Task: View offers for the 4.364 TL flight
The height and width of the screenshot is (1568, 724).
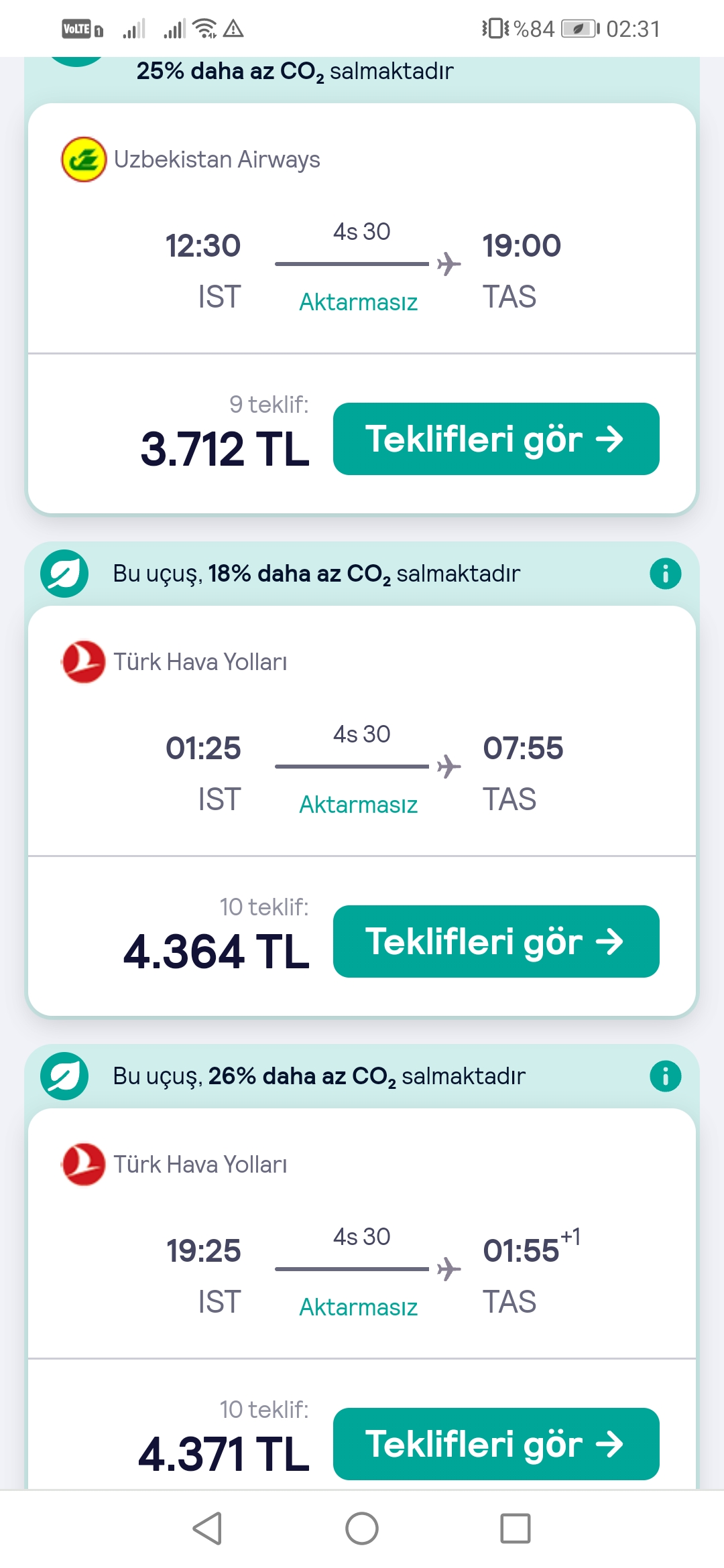Action: click(x=496, y=941)
